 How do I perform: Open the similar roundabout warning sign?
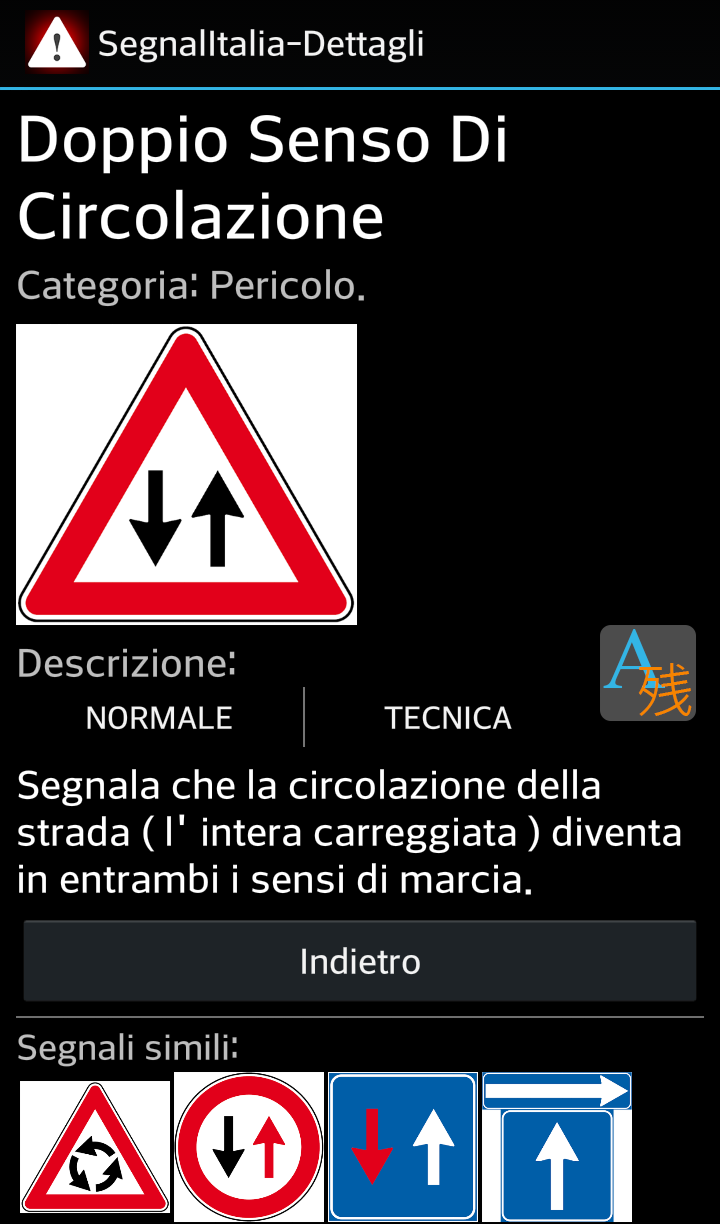pos(95,1147)
